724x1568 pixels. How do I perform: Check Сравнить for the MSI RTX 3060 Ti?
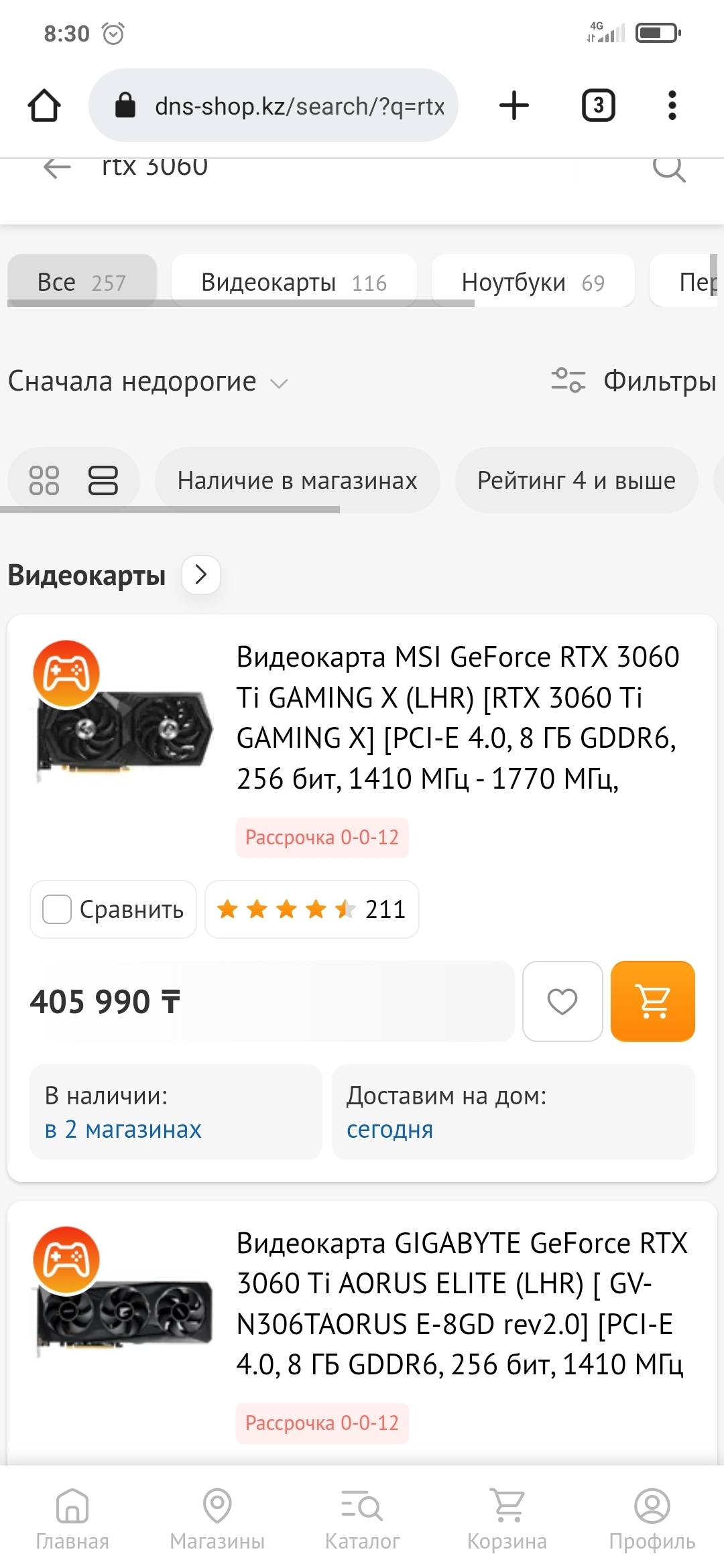[x=58, y=909]
